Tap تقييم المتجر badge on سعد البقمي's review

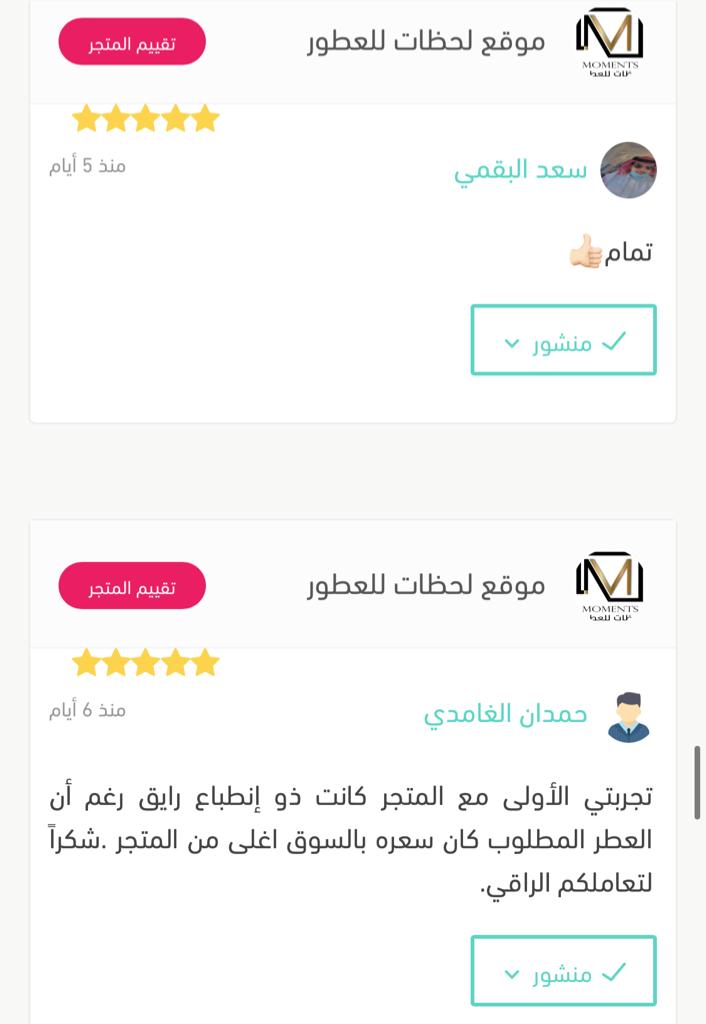tap(132, 43)
